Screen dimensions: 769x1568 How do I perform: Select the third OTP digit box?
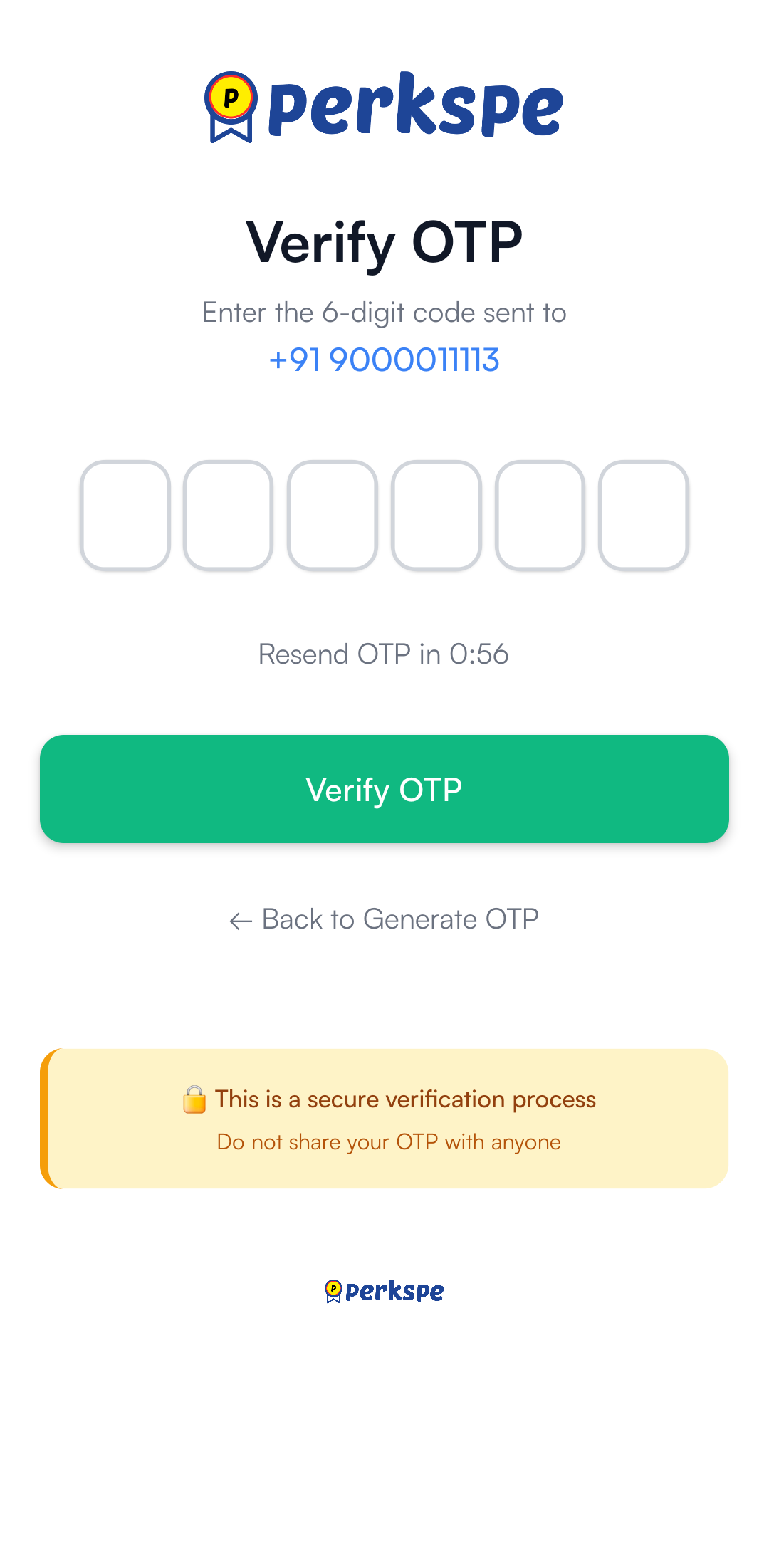tap(333, 515)
